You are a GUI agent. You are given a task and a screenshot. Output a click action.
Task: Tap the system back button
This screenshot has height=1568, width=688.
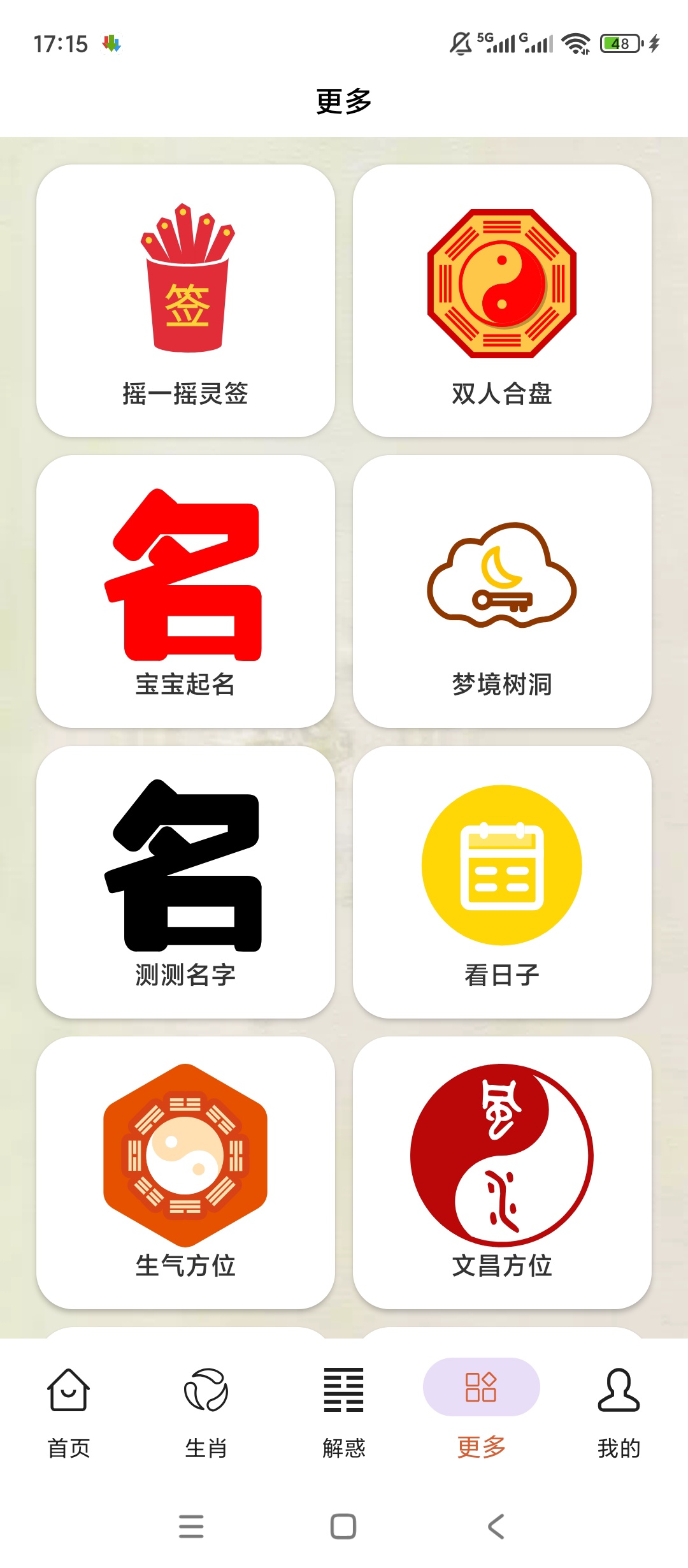point(496,1527)
